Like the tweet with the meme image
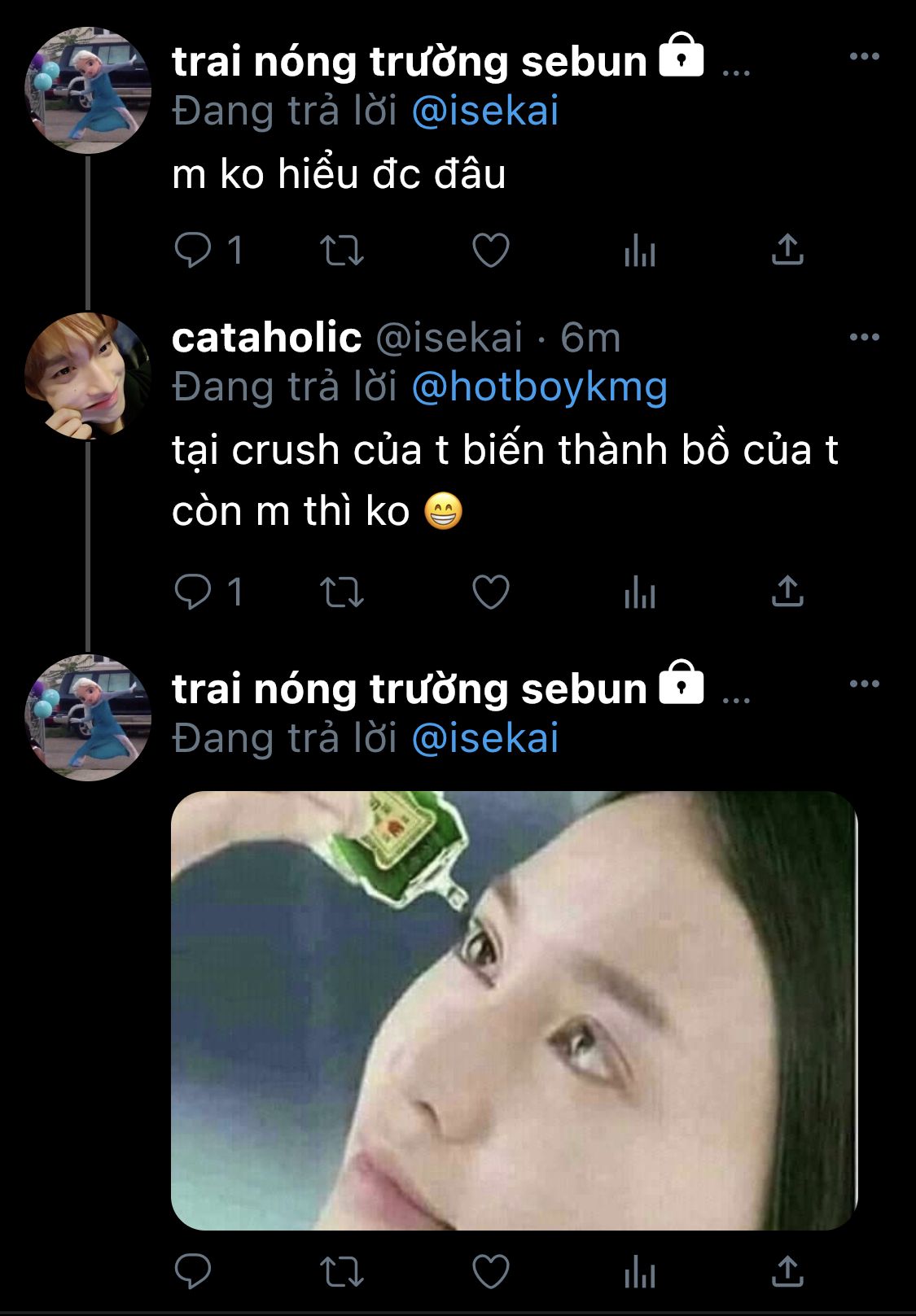 [491, 1272]
